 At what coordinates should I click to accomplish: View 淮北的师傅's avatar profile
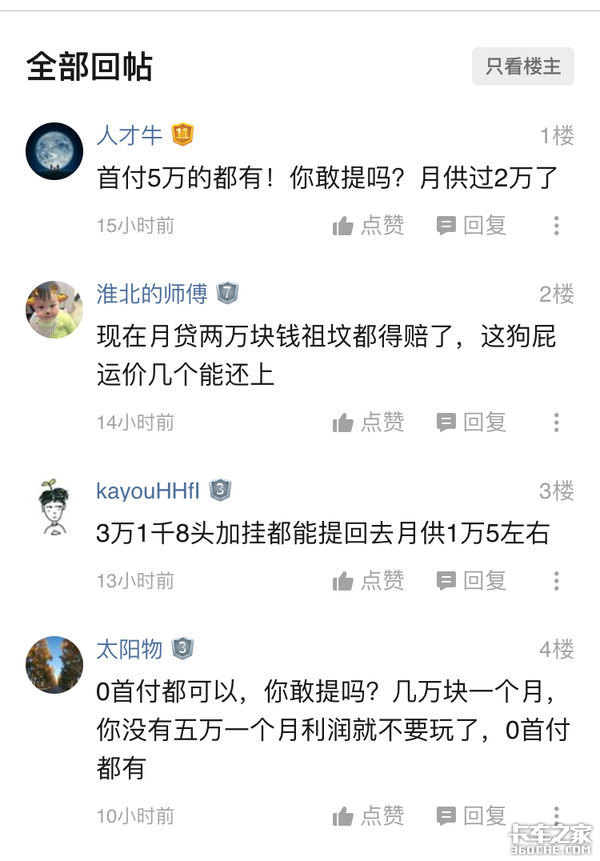[53, 309]
